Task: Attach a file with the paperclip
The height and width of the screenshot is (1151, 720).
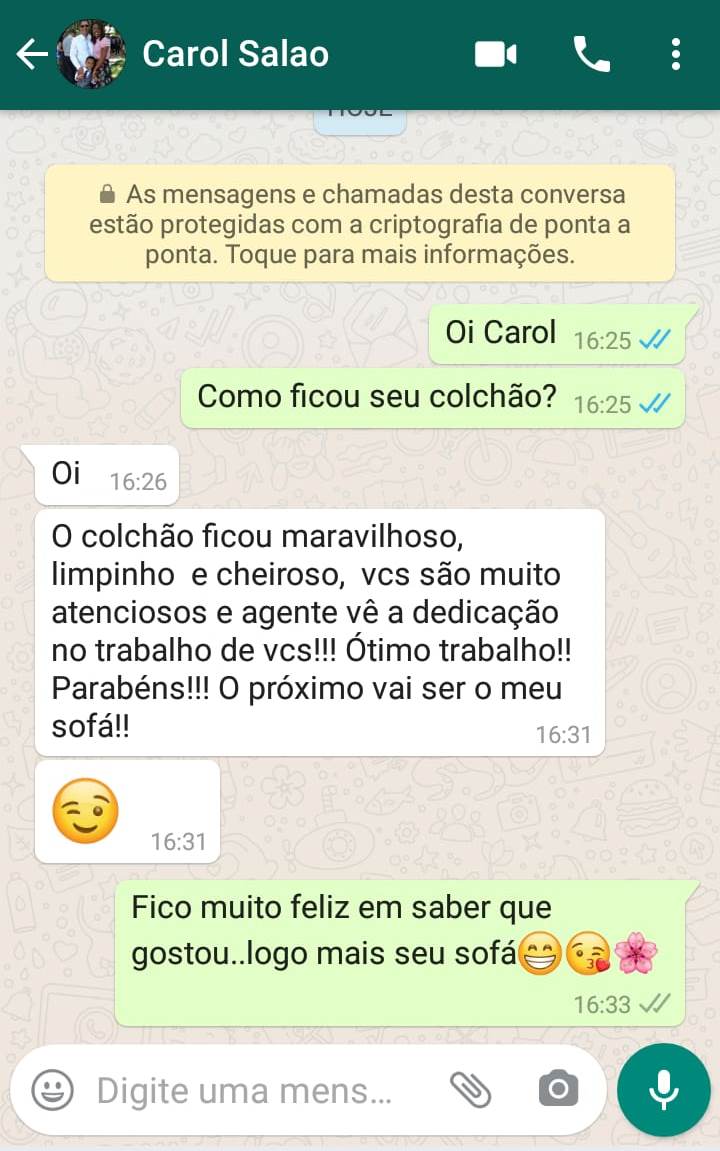Action: tap(470, 1090)
